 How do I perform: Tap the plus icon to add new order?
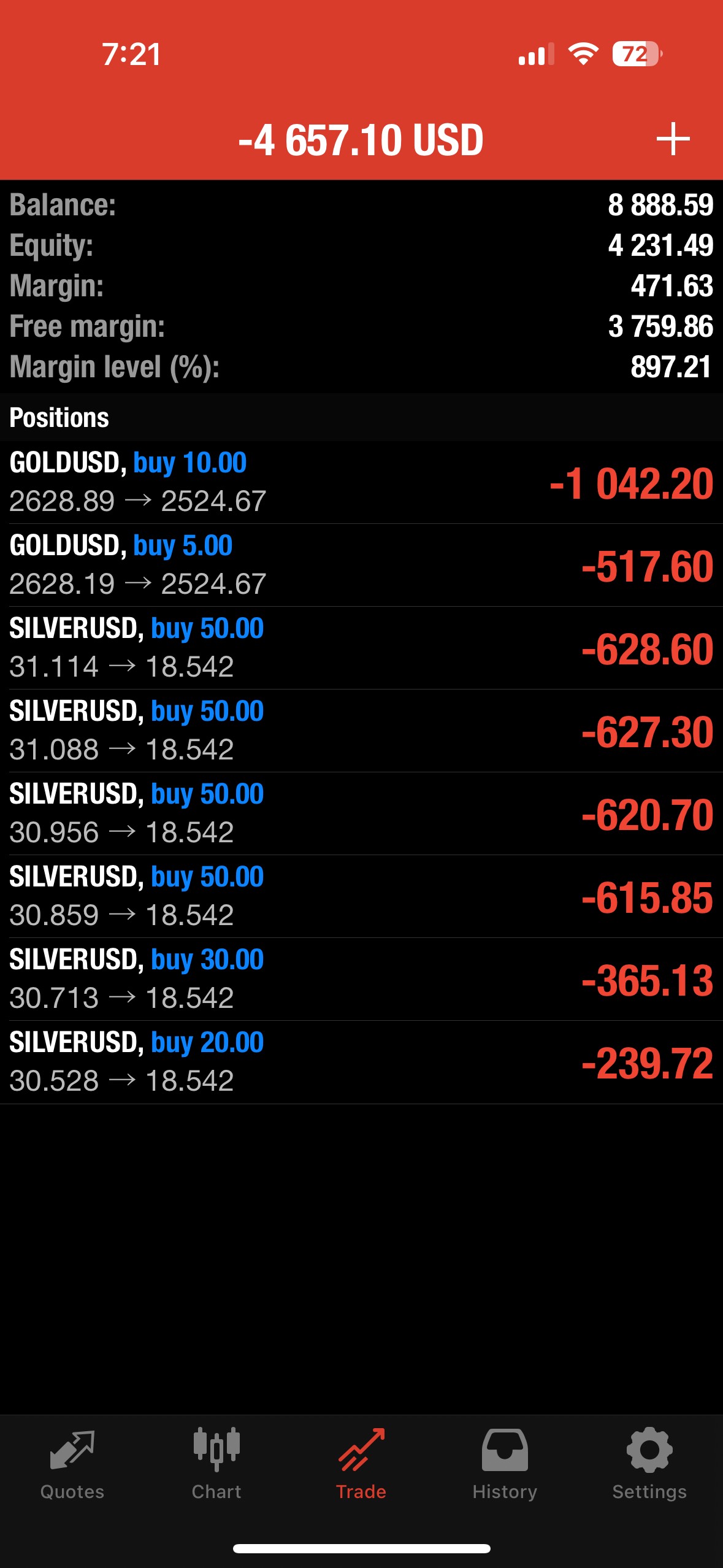tap(673, 139)
